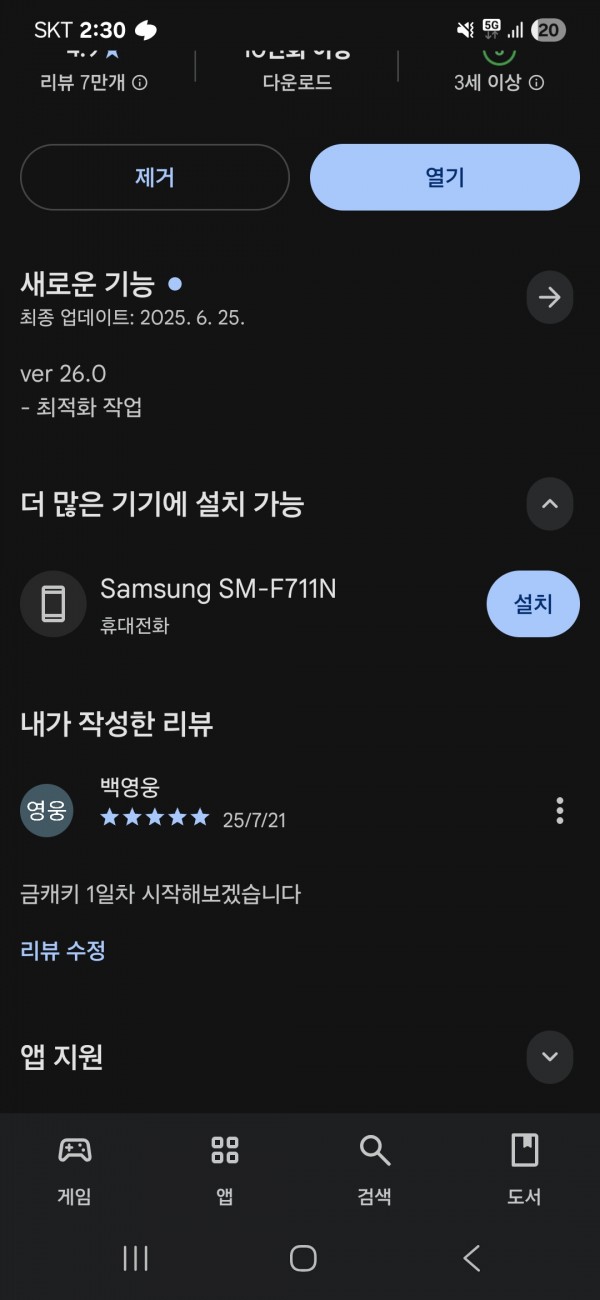Install on Samsung SM-F711N with 설치
Image resolution: width=600 pixels, height=1300 pixels.
click(x=533, y=604)
